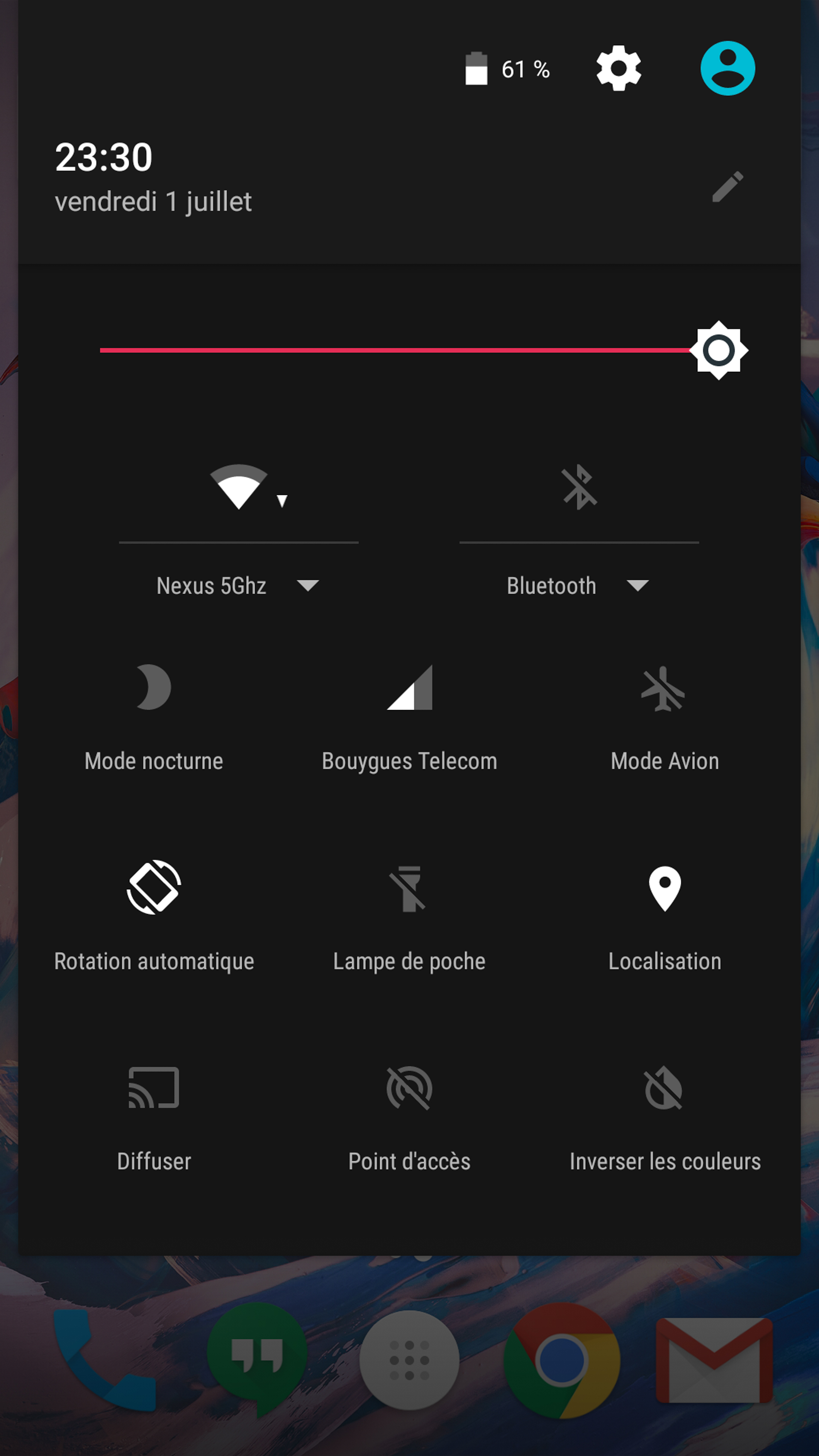The width and height of the screenshot is (819, 1456).
Task: Expand the Nexus 5Ghz Wi-Fi dropdown
Action: [x=239, y=586]
